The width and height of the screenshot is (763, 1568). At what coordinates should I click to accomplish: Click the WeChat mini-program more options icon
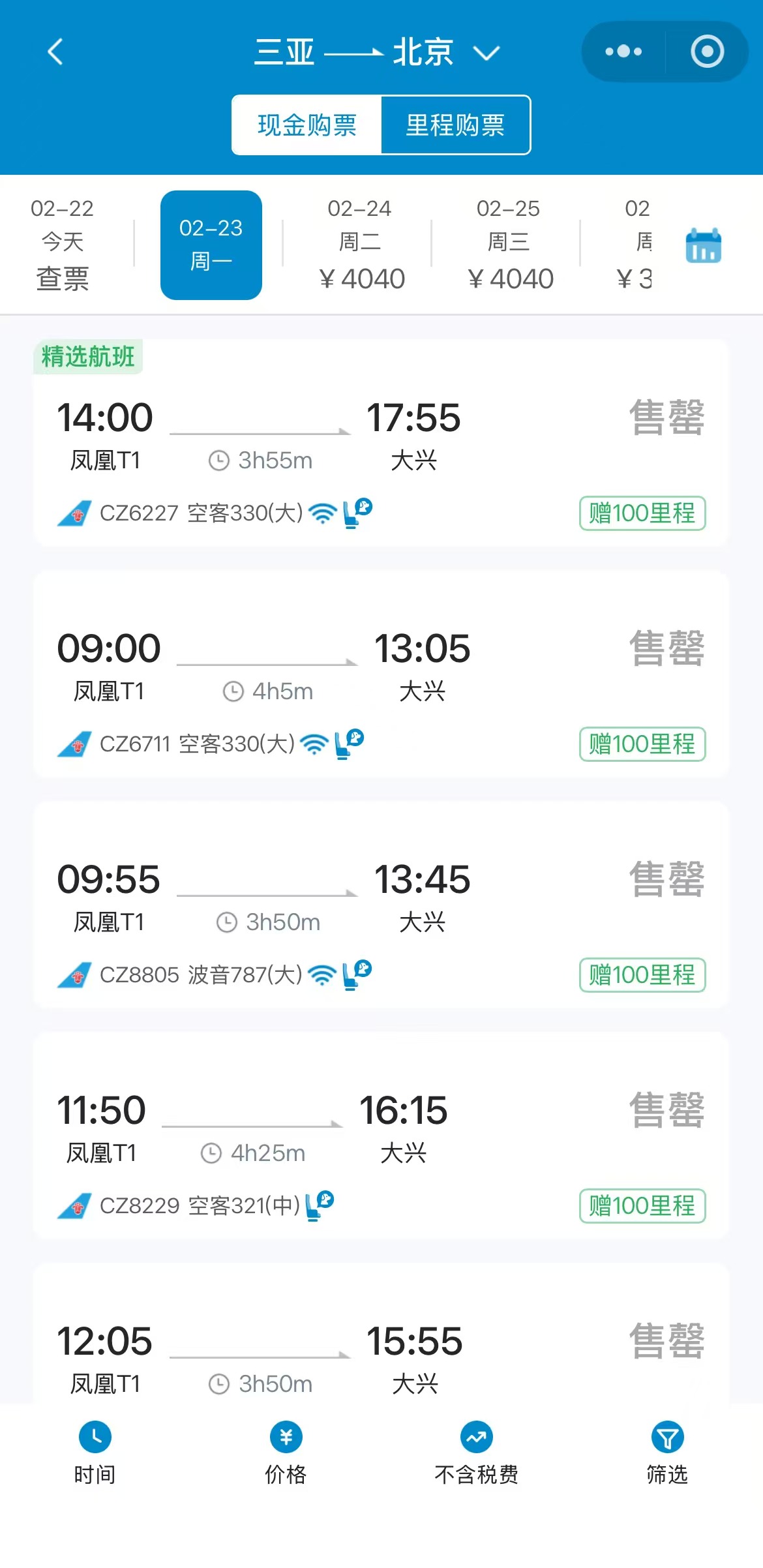tap(622, 51)
